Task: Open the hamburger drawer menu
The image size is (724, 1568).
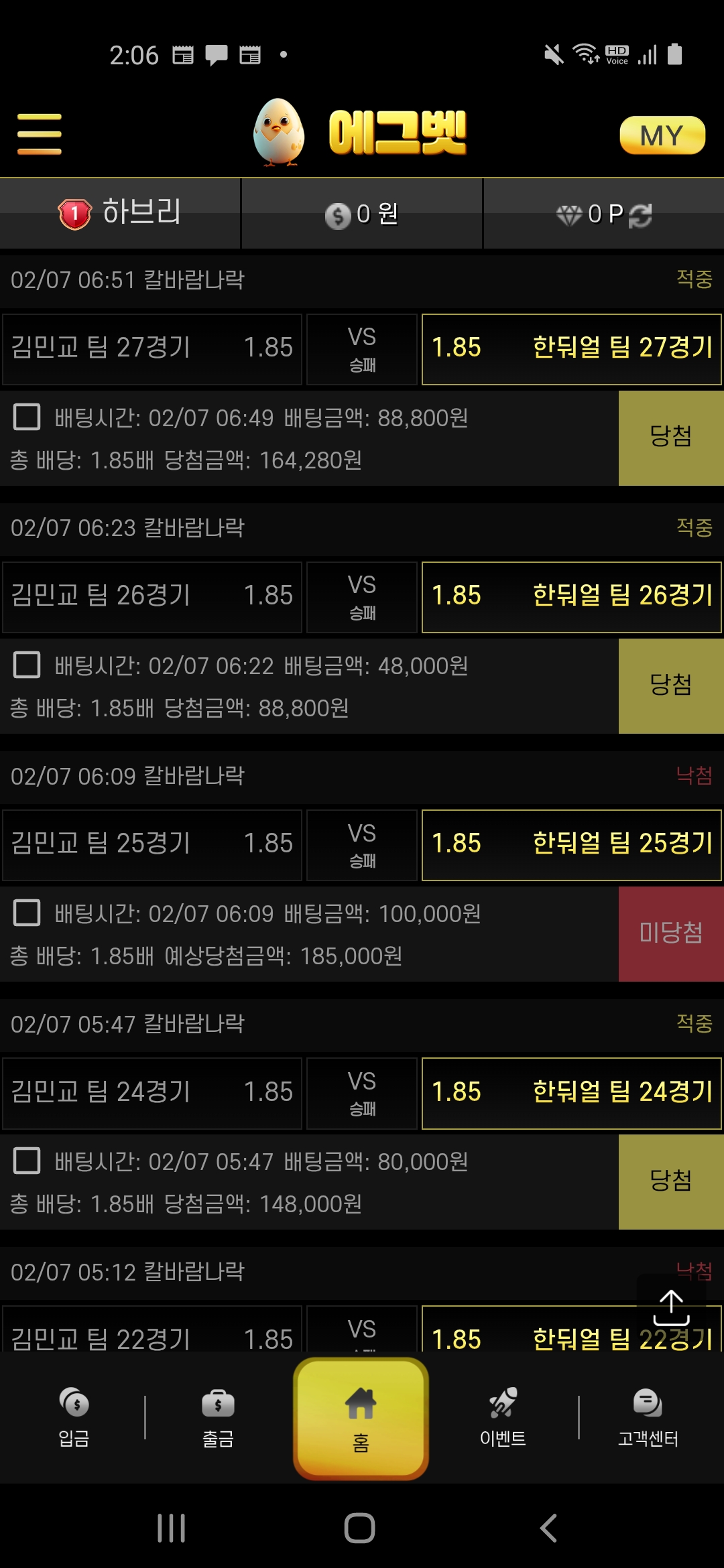Action: pos(39,133)
